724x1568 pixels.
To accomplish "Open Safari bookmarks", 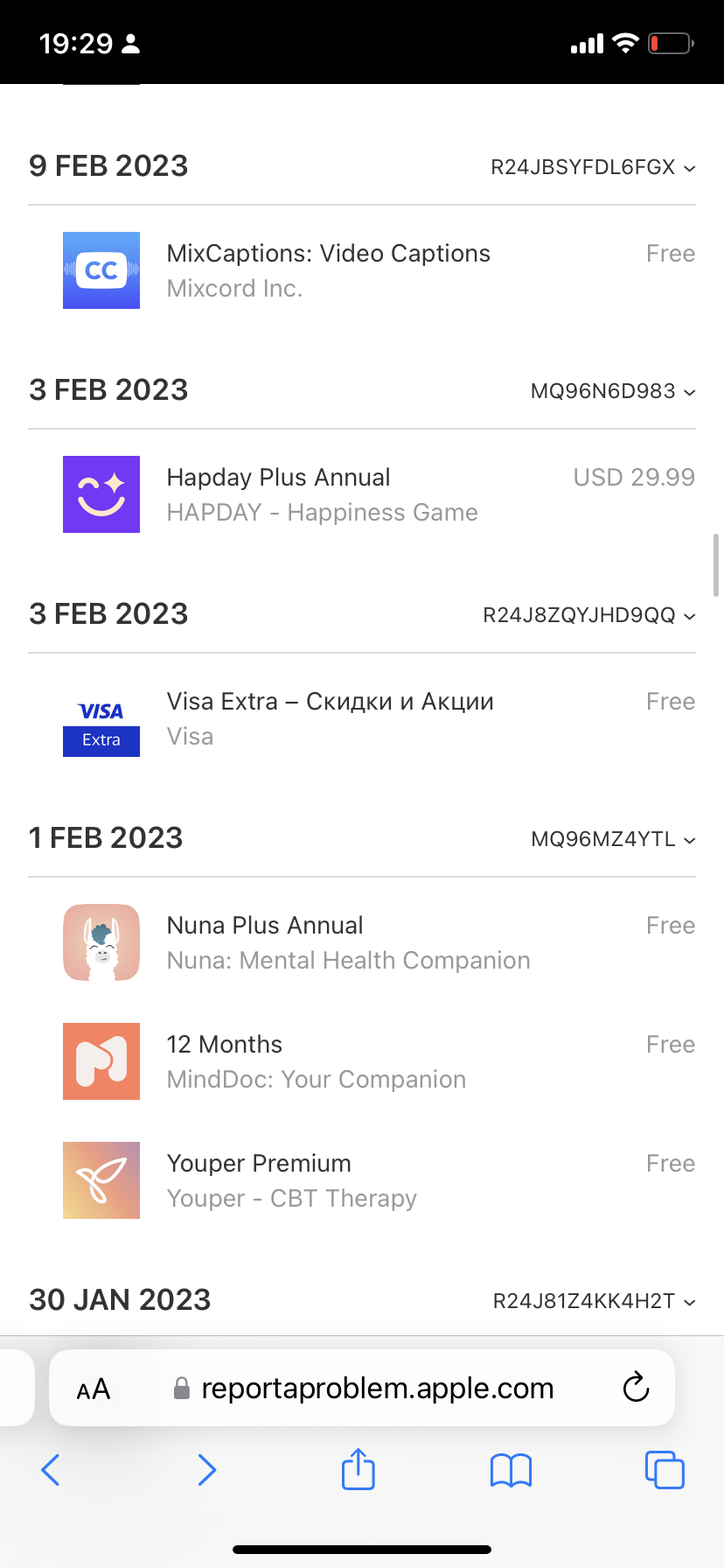I will [x=512, y=1470].
